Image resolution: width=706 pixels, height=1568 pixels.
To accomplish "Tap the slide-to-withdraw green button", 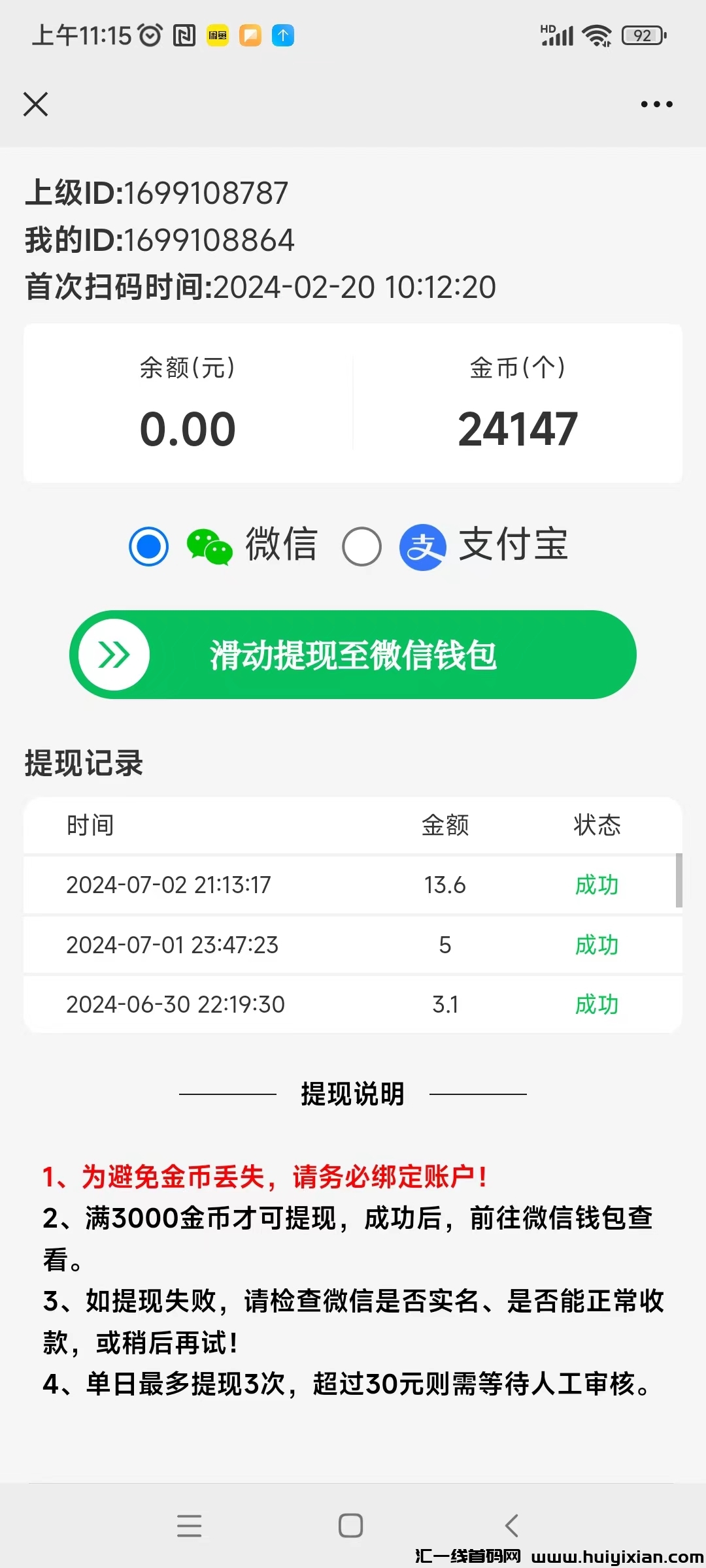I will tap(353, 654).
